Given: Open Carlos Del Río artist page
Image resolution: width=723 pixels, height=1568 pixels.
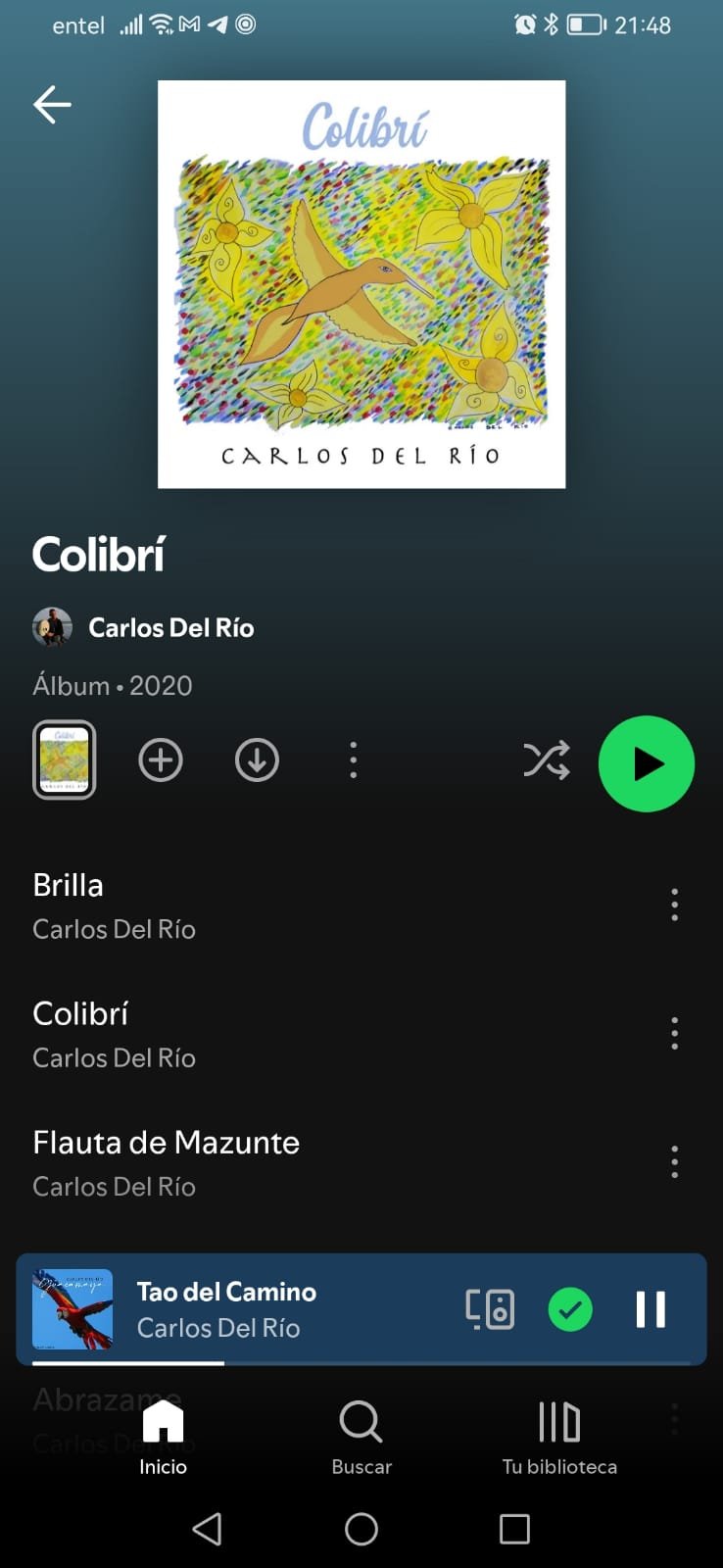Looking at the screenshot, I should point(170,627).
